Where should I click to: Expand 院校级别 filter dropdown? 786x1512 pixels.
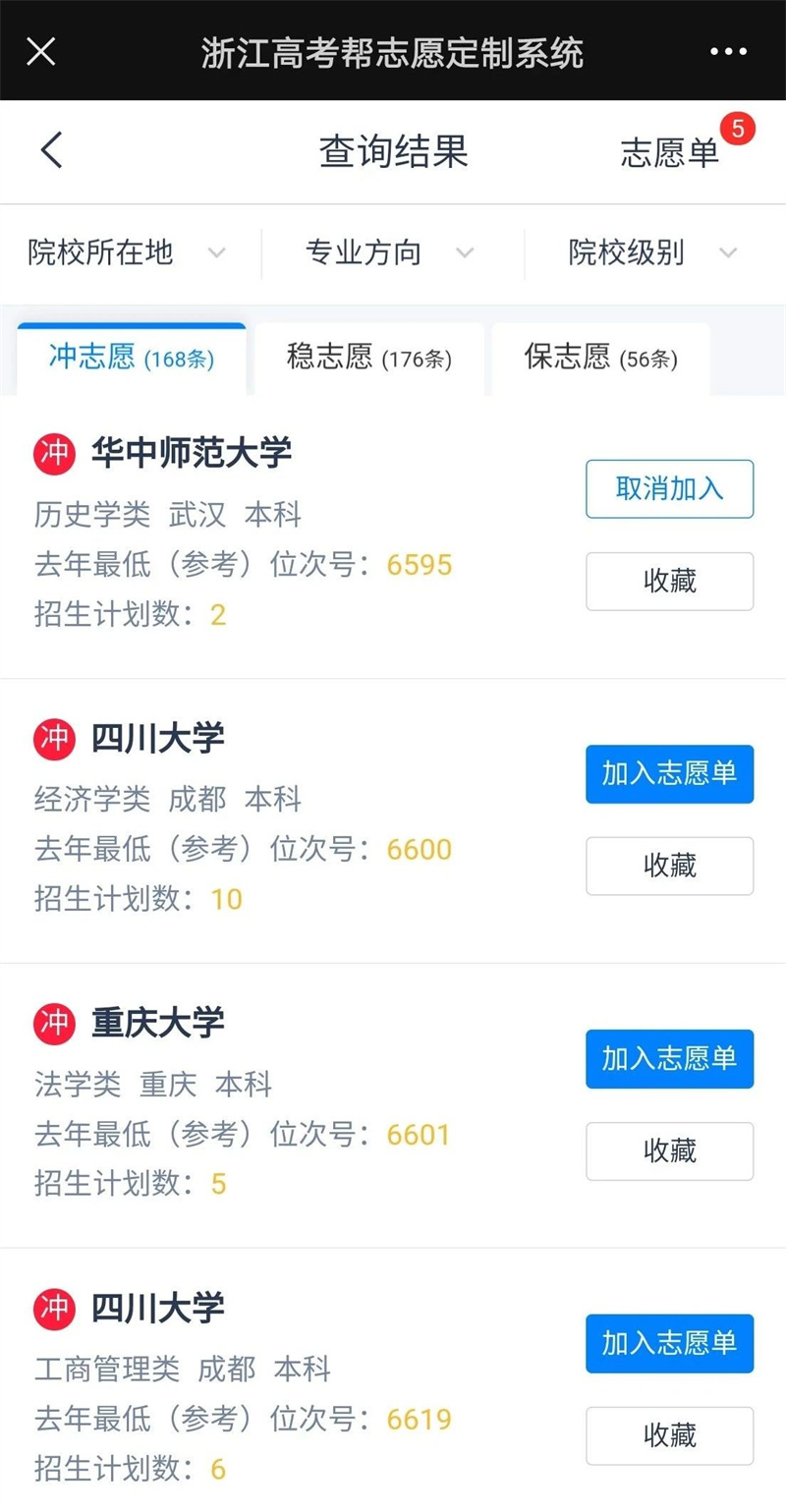coord(652,253)
